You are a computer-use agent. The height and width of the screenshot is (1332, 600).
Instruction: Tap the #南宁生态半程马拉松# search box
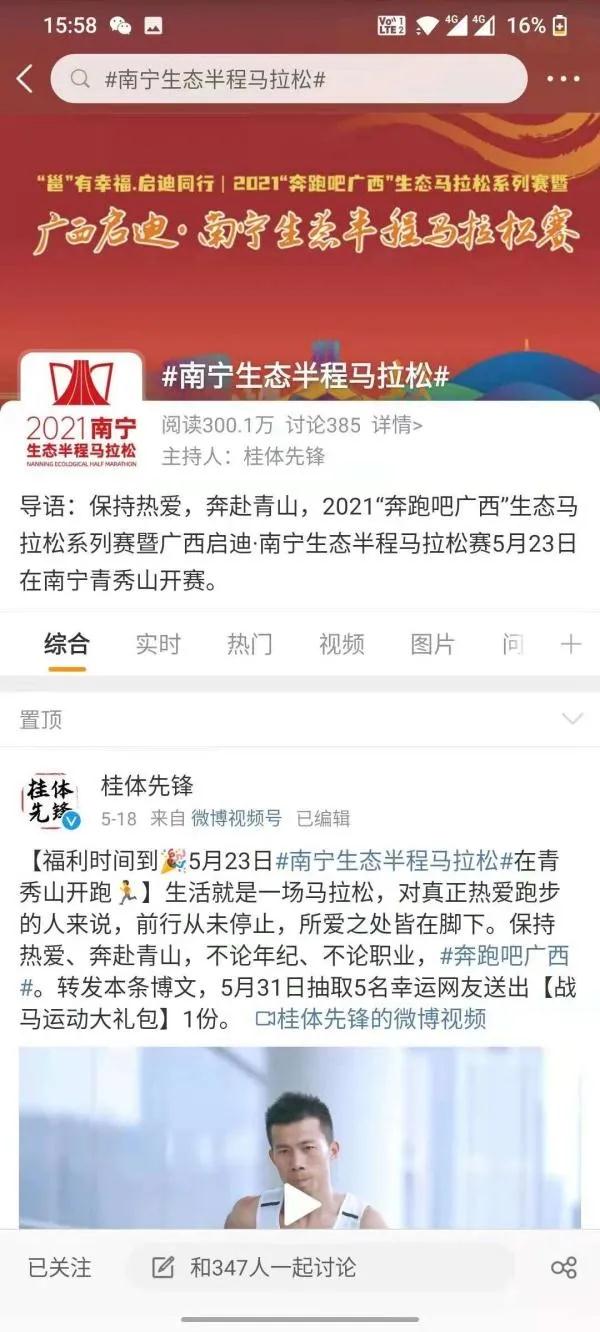pyautogui.click(x=288, y=79)
